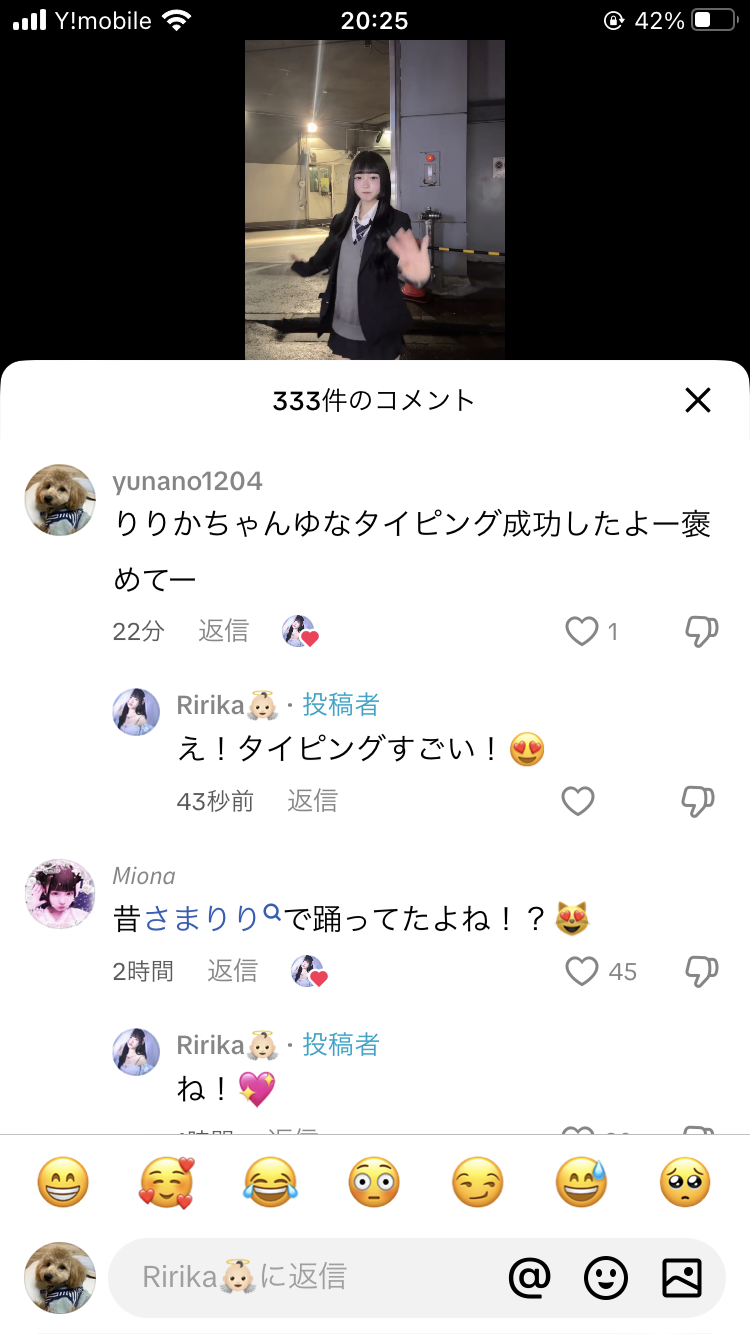Dislike yunano1204's comment
750x1334 pixels.
[700, 631]
